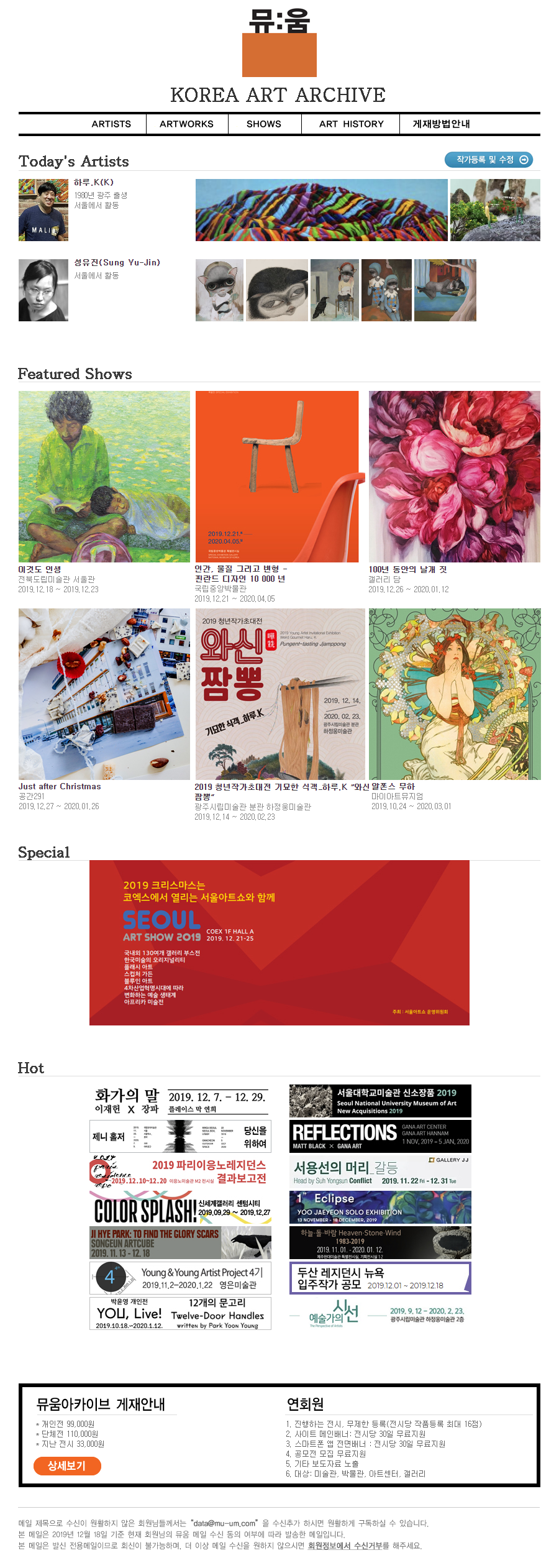Open artist 하루.K's profile photo
This screenshot has height=1568, width=559.
click(43, 210)
